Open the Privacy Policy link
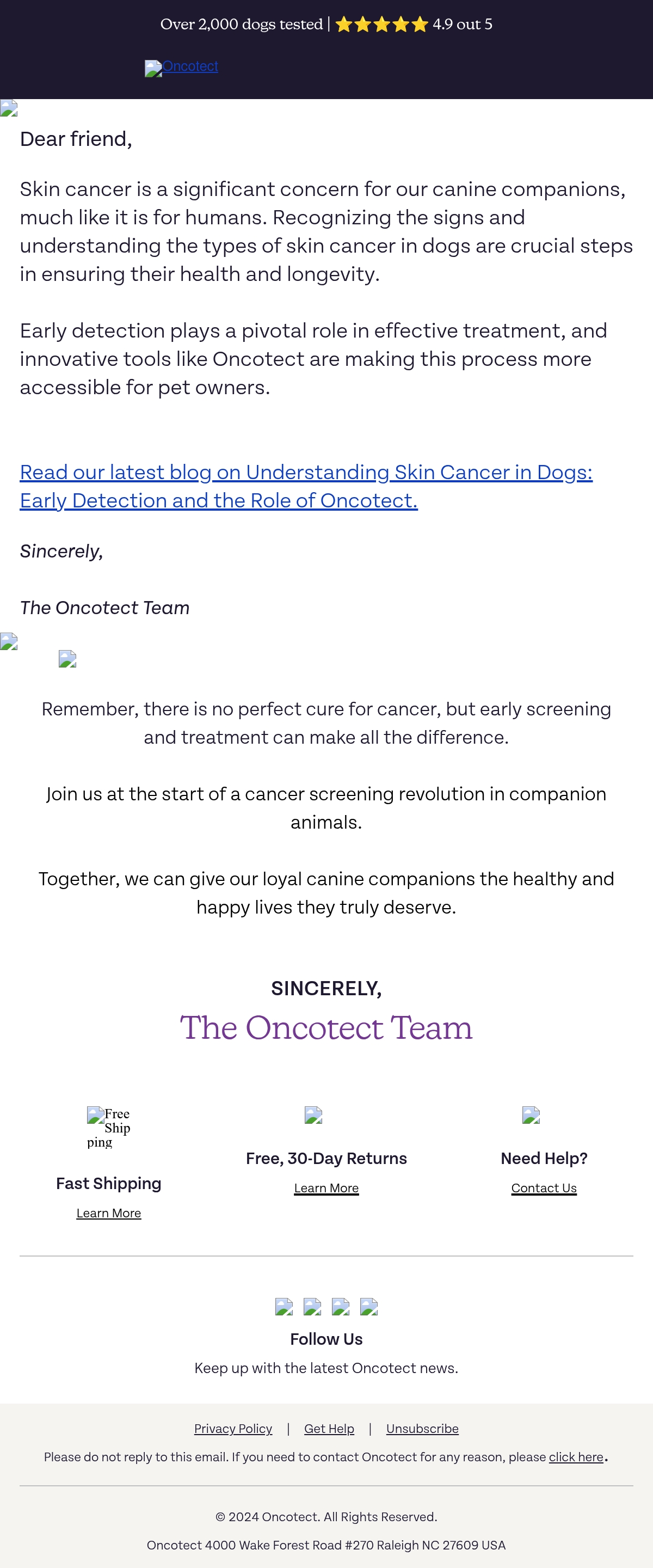The height and width of the screenshot is (1568, 653). tap(233, 1429)
